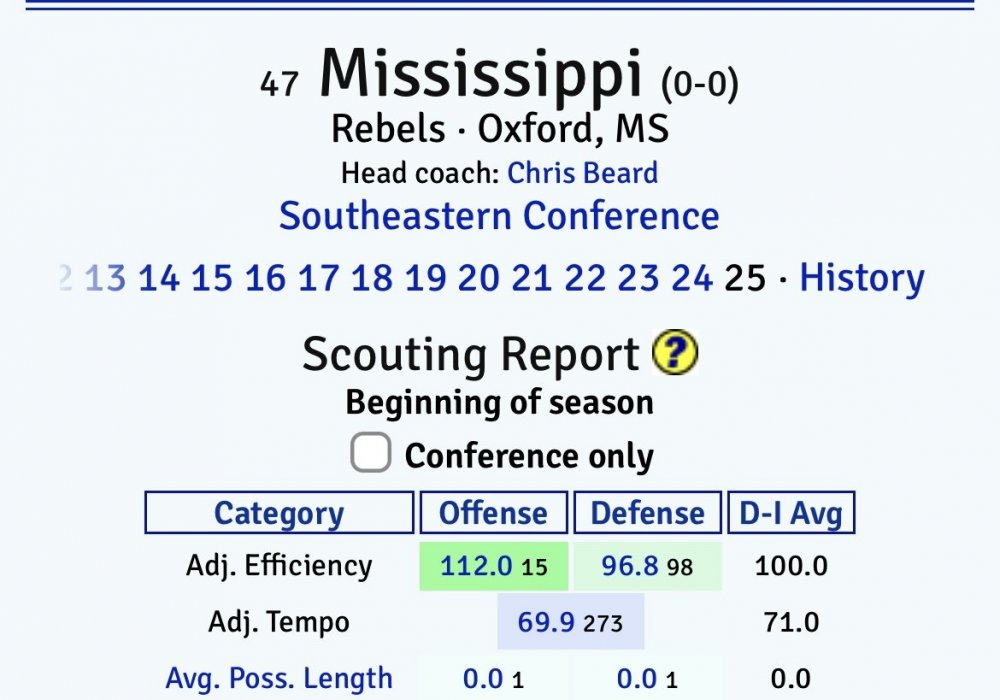The width and height of the screenshot is (1000, 700).
Task: Go to the 2020 season
Action: tap(478, 278)
